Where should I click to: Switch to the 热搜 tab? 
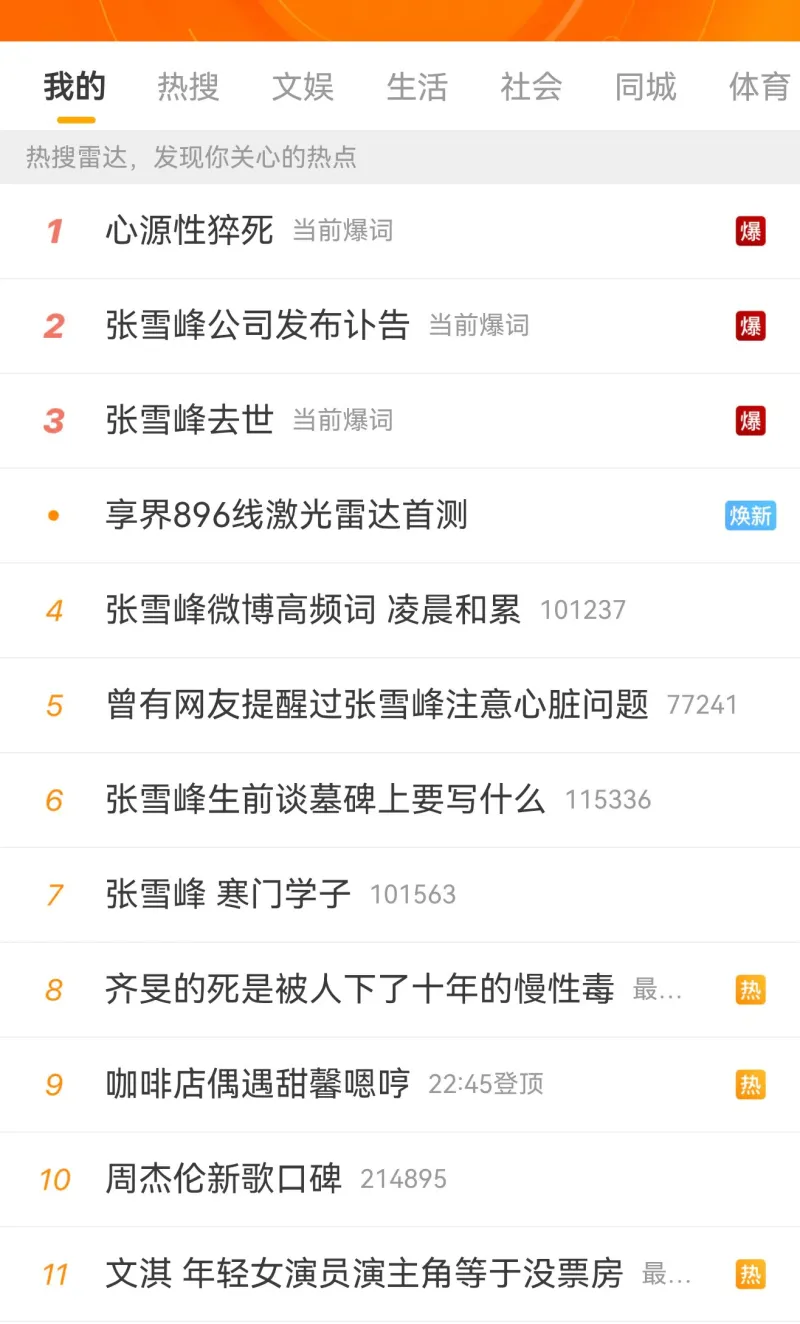click(188, 87)
